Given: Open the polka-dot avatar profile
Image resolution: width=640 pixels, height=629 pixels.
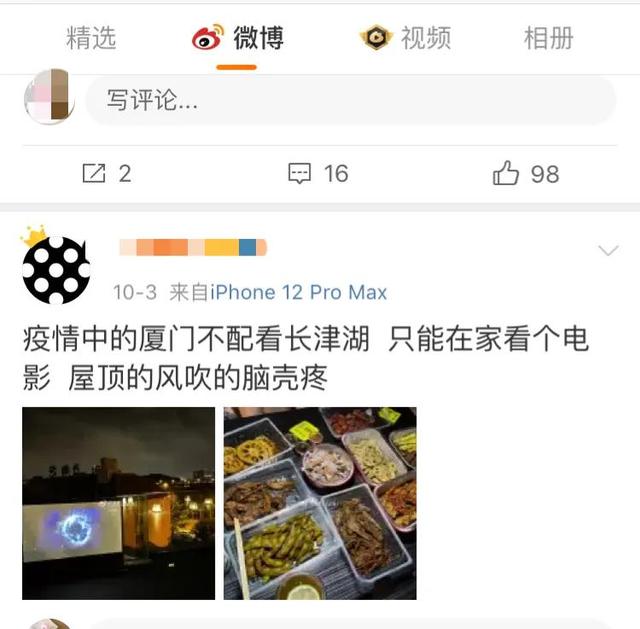Looking at the screenshot, I should 56,269.
